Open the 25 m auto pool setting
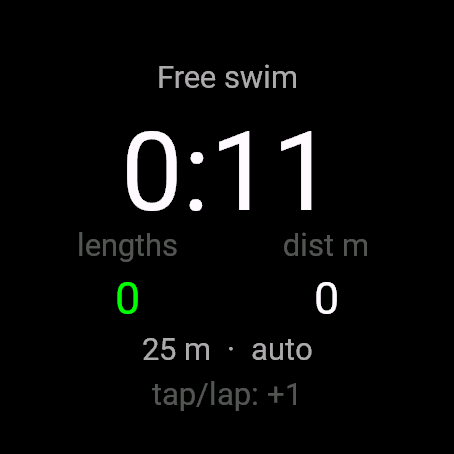Image resolution: width=454 pixels, height=454 pixels. tap(227, 349)
